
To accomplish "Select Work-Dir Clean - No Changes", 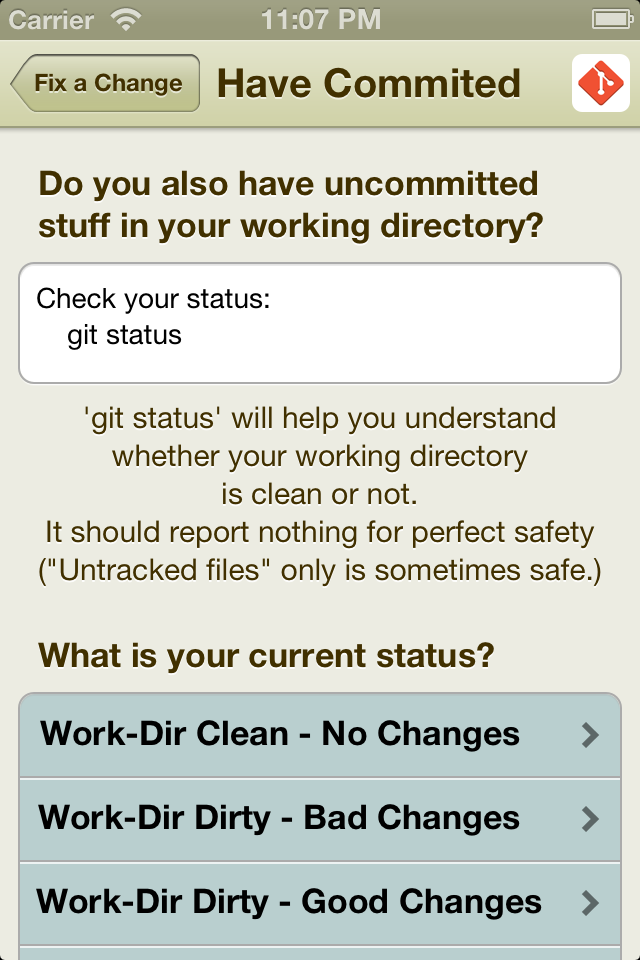I will (320, 735).
